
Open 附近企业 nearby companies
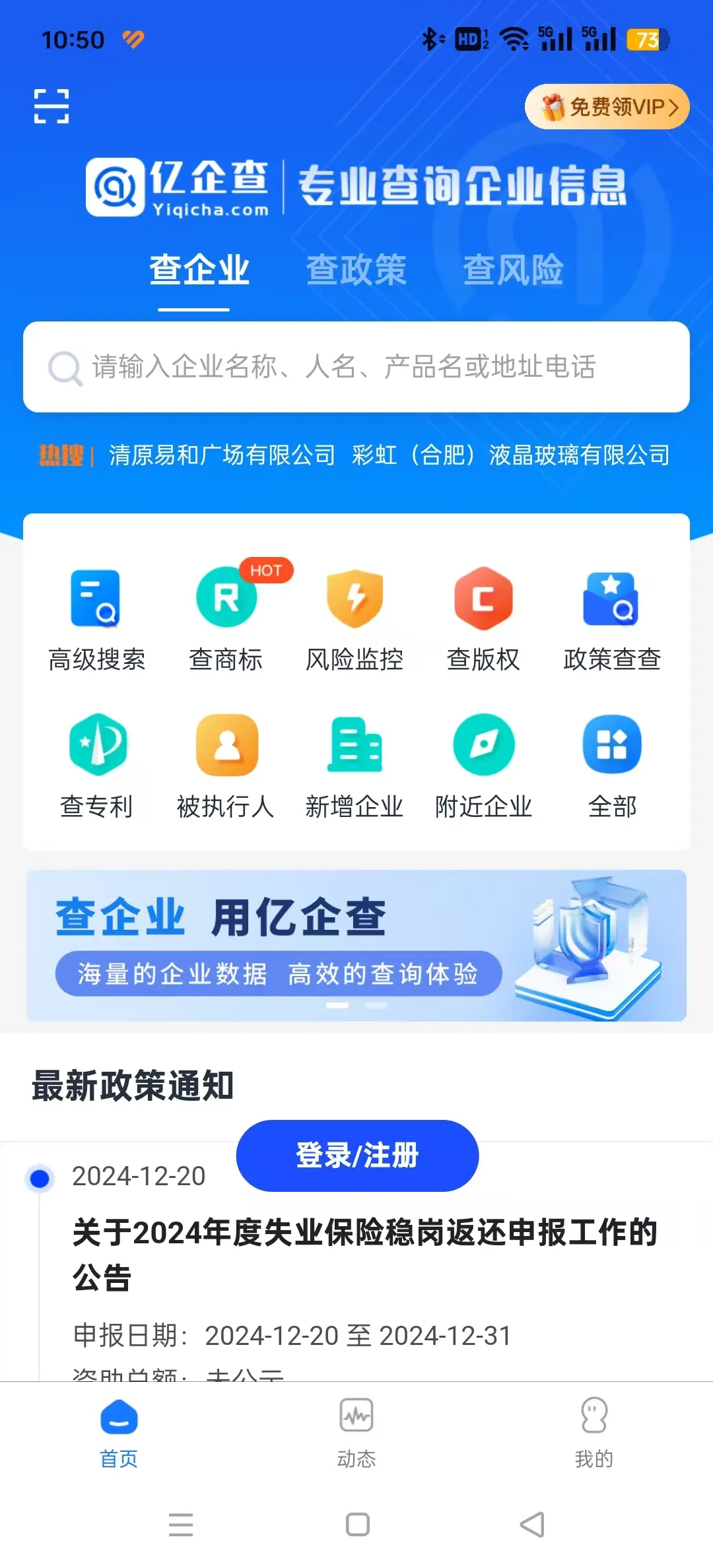483,766
